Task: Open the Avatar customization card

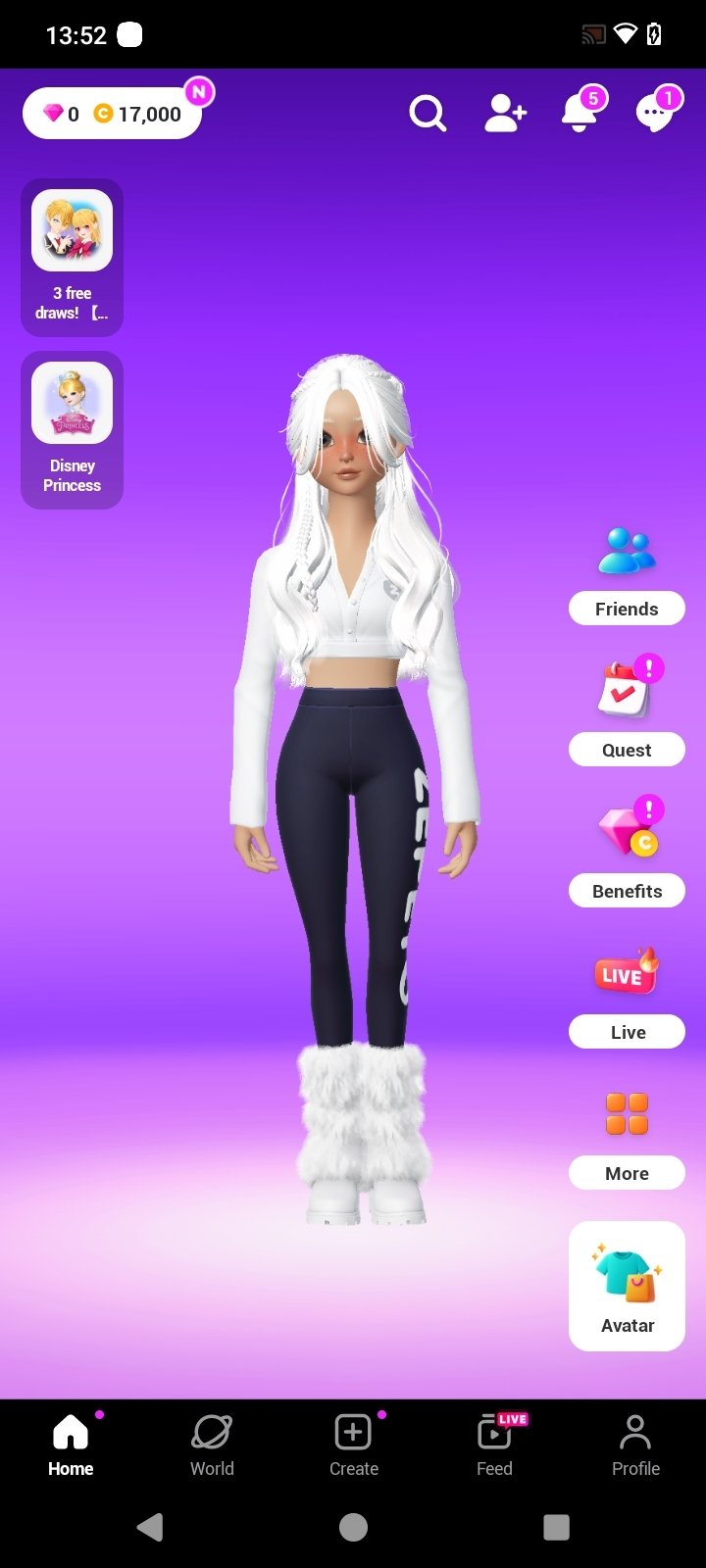Action: coord(627,1286)
